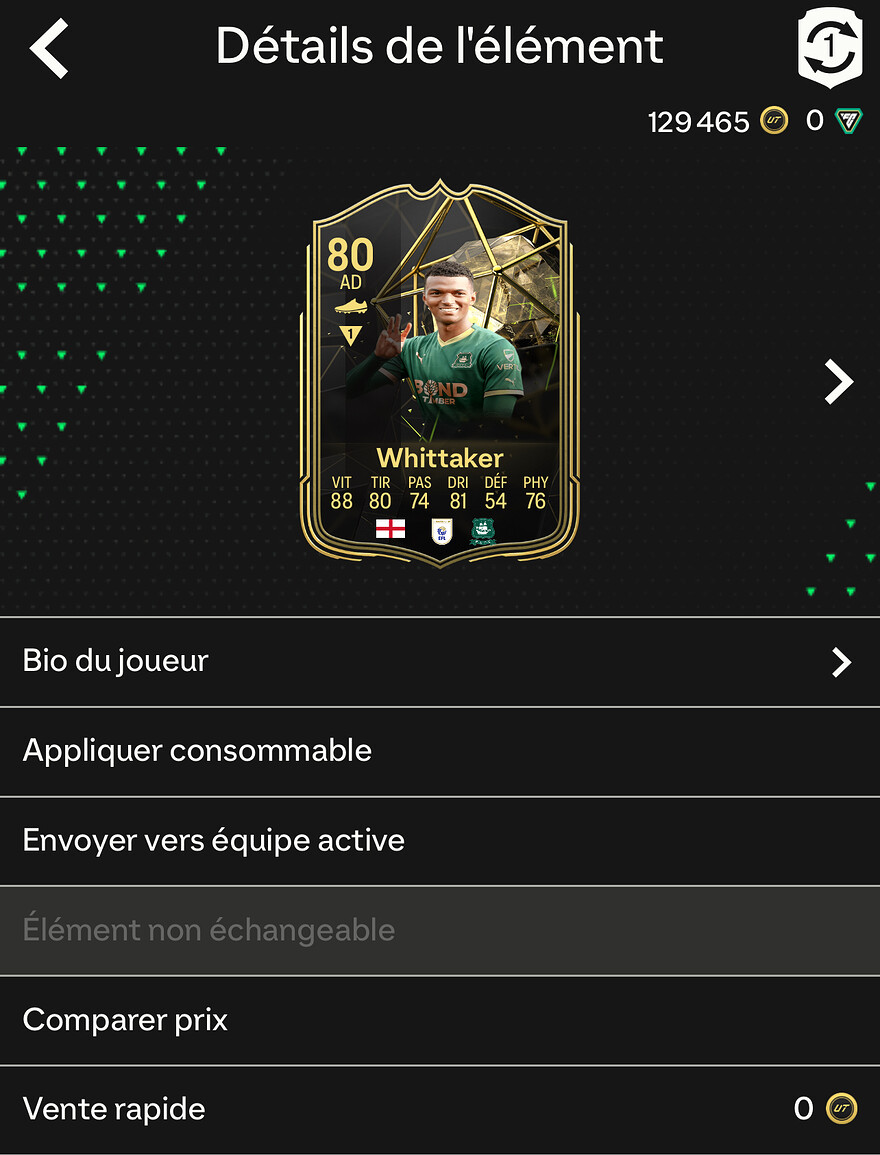Open the swap badge icon in the header
Screen dimensions: 880x1155
coord(829,47)
